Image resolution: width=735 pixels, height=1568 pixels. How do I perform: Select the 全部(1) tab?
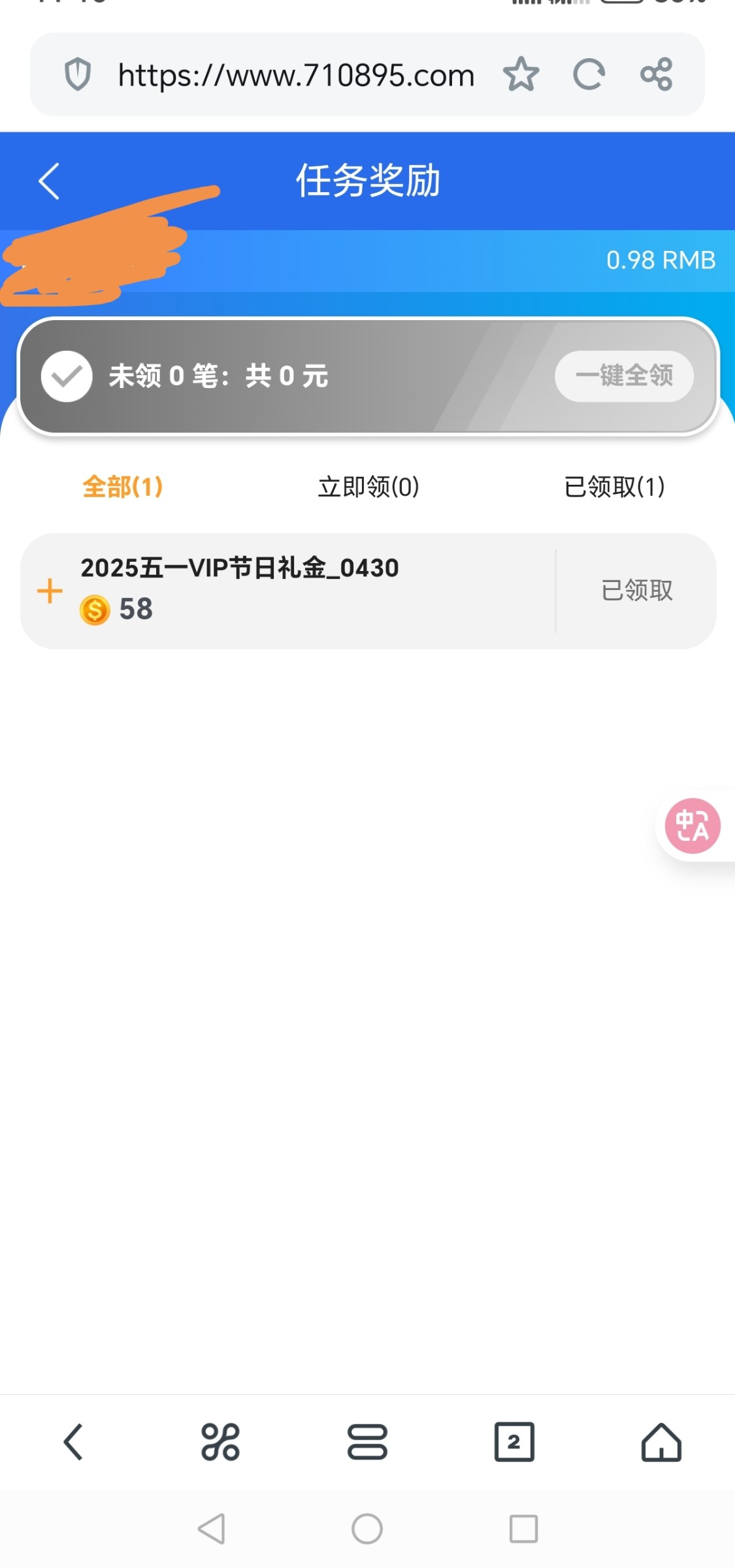[123, 487]
